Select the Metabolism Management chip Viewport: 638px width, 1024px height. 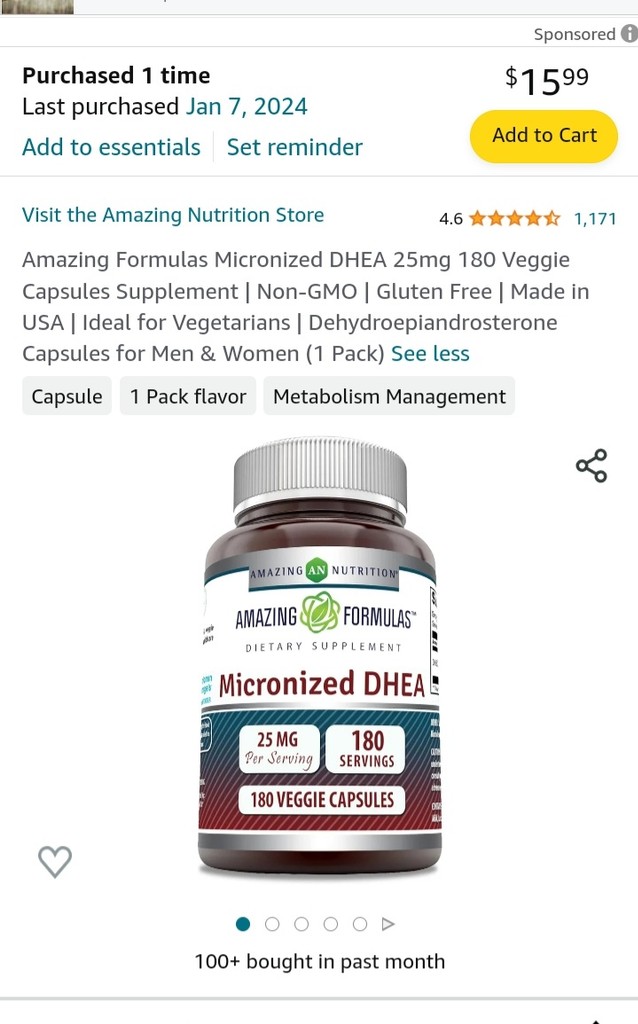(389, 396)
